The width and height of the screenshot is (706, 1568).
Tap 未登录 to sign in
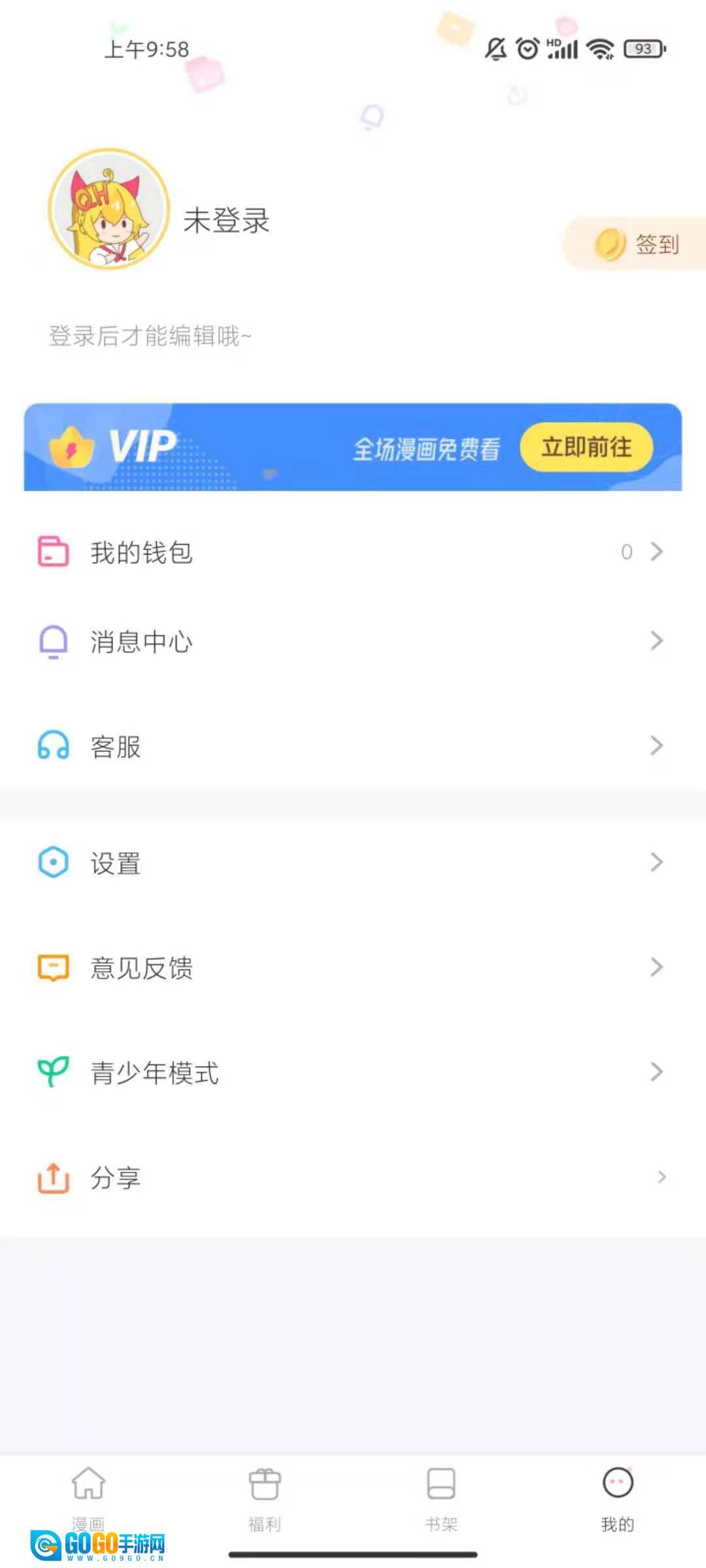(226, 221)
